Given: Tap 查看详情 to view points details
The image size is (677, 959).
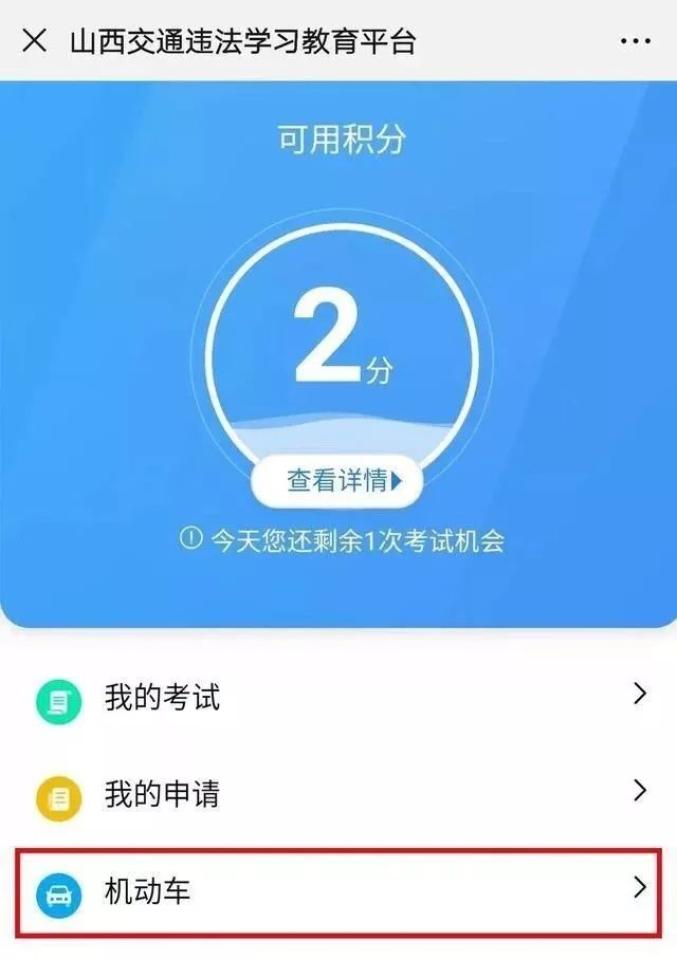Looking at the screenshot, I should (x=337, y=481).
